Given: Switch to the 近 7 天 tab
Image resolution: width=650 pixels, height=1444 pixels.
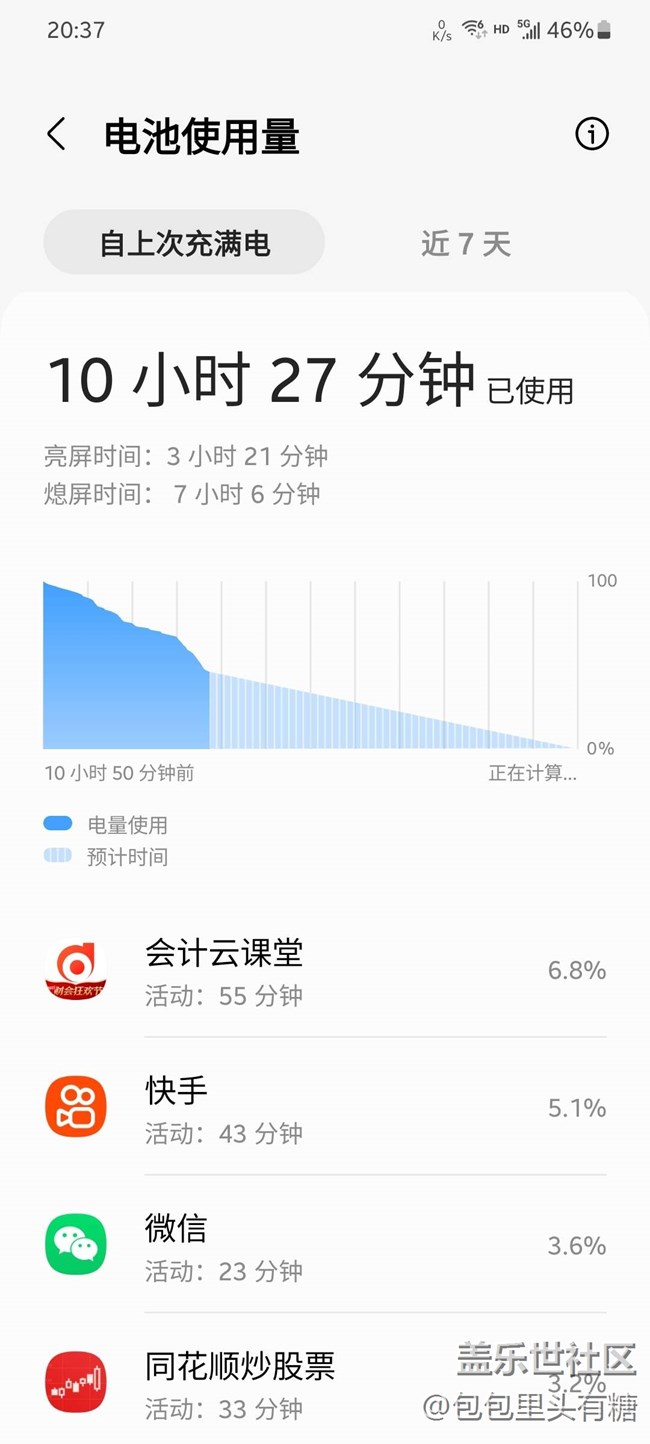Looking at the screenshot, I should pos(466,243).
